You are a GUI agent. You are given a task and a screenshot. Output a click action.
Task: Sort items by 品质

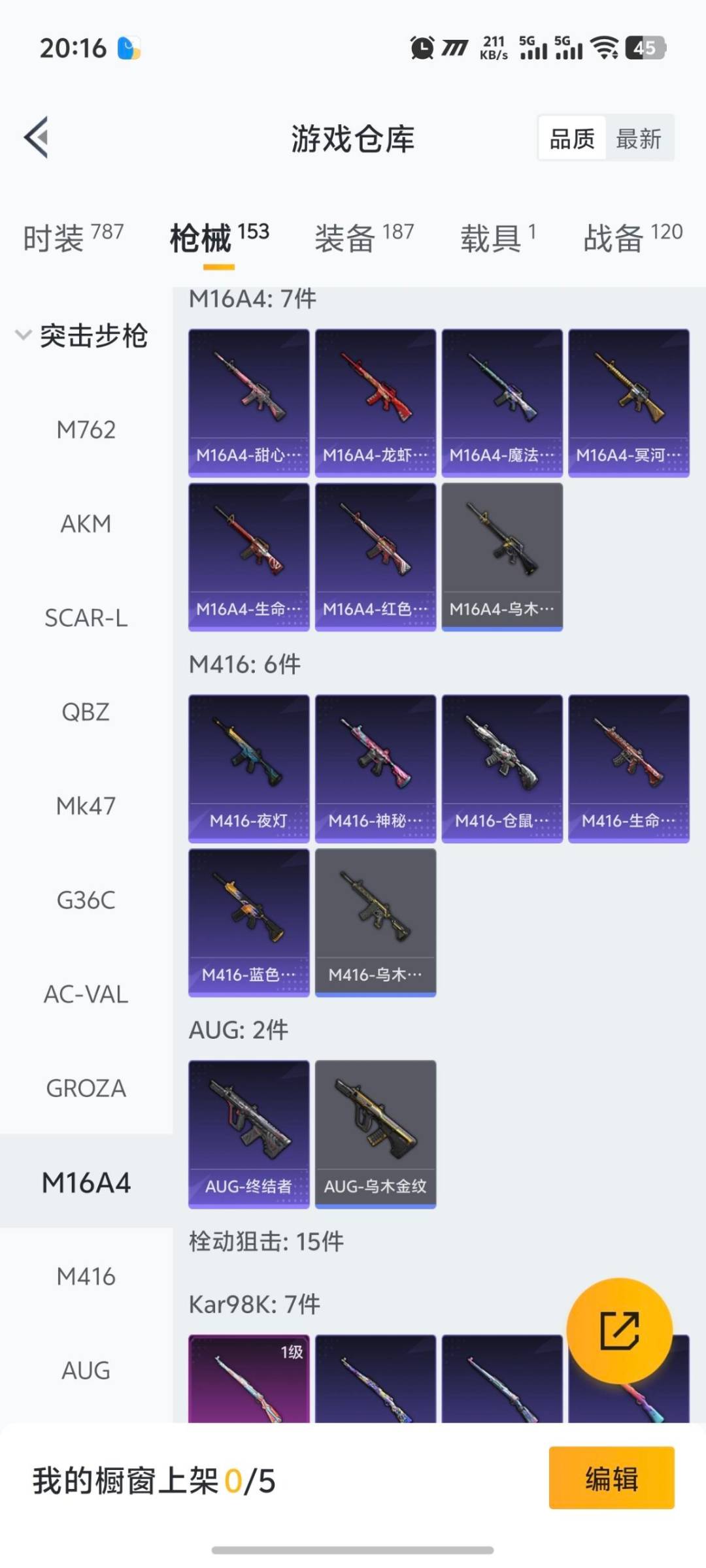point(572,139)
